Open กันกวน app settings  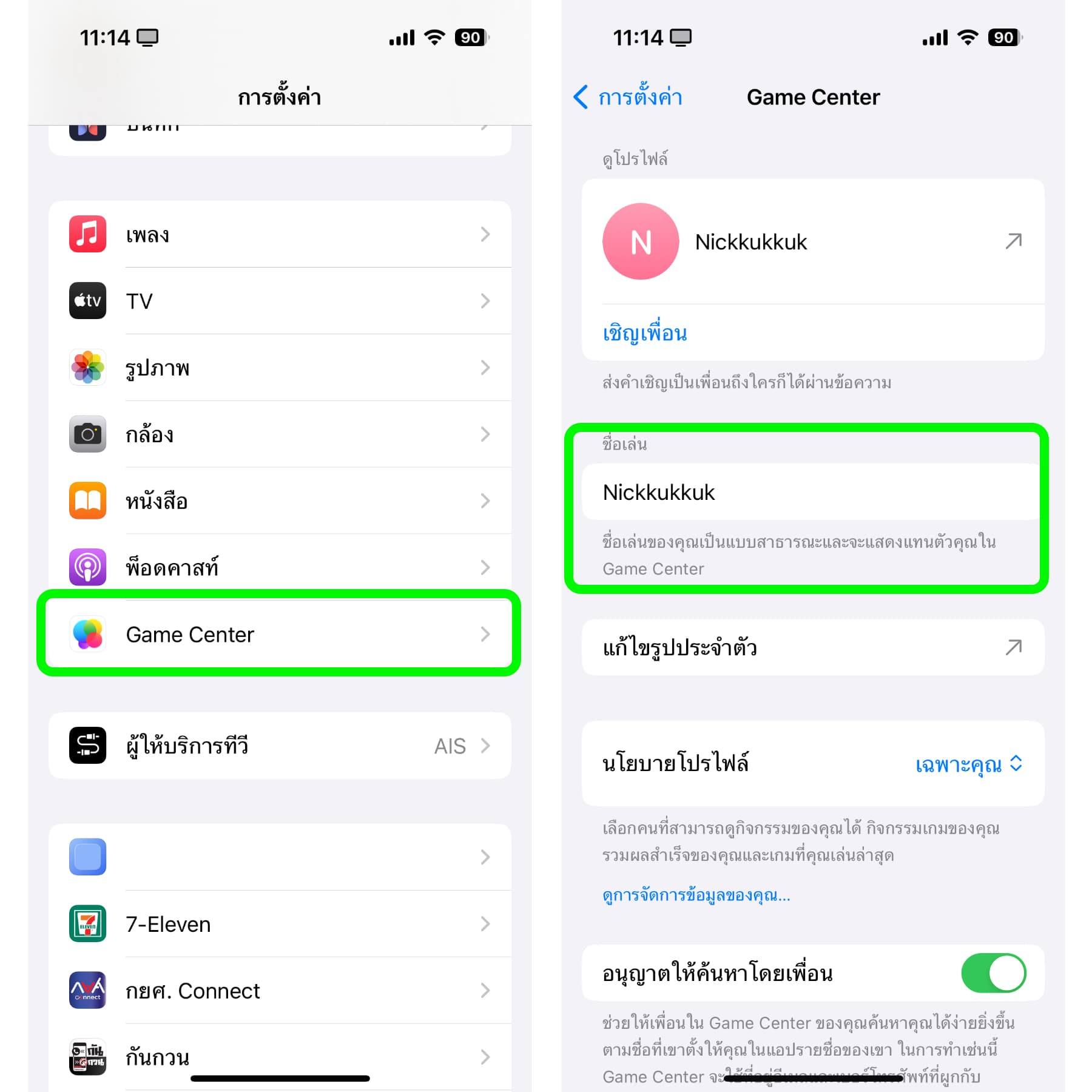click(279, 1057)
